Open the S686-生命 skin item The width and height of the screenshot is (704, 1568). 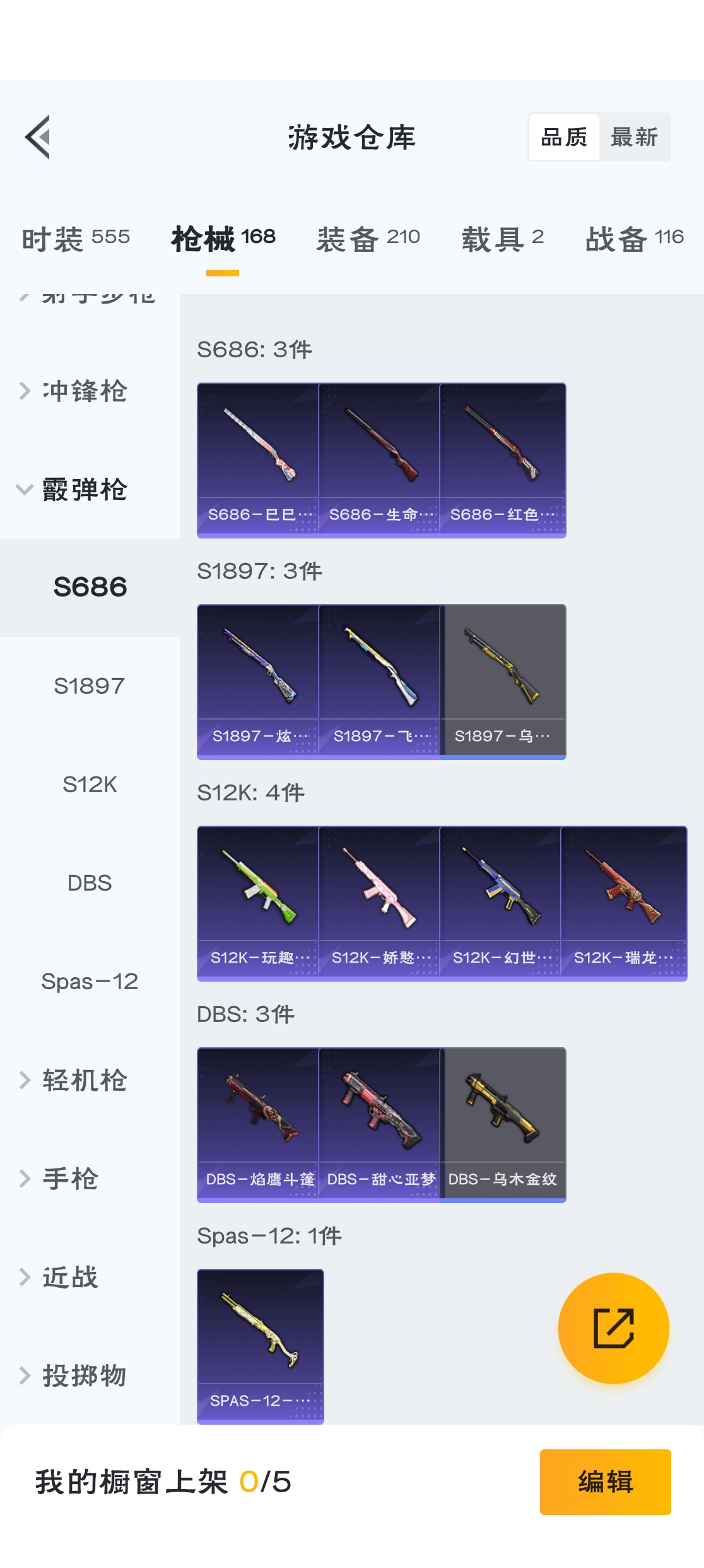point(380,460)
